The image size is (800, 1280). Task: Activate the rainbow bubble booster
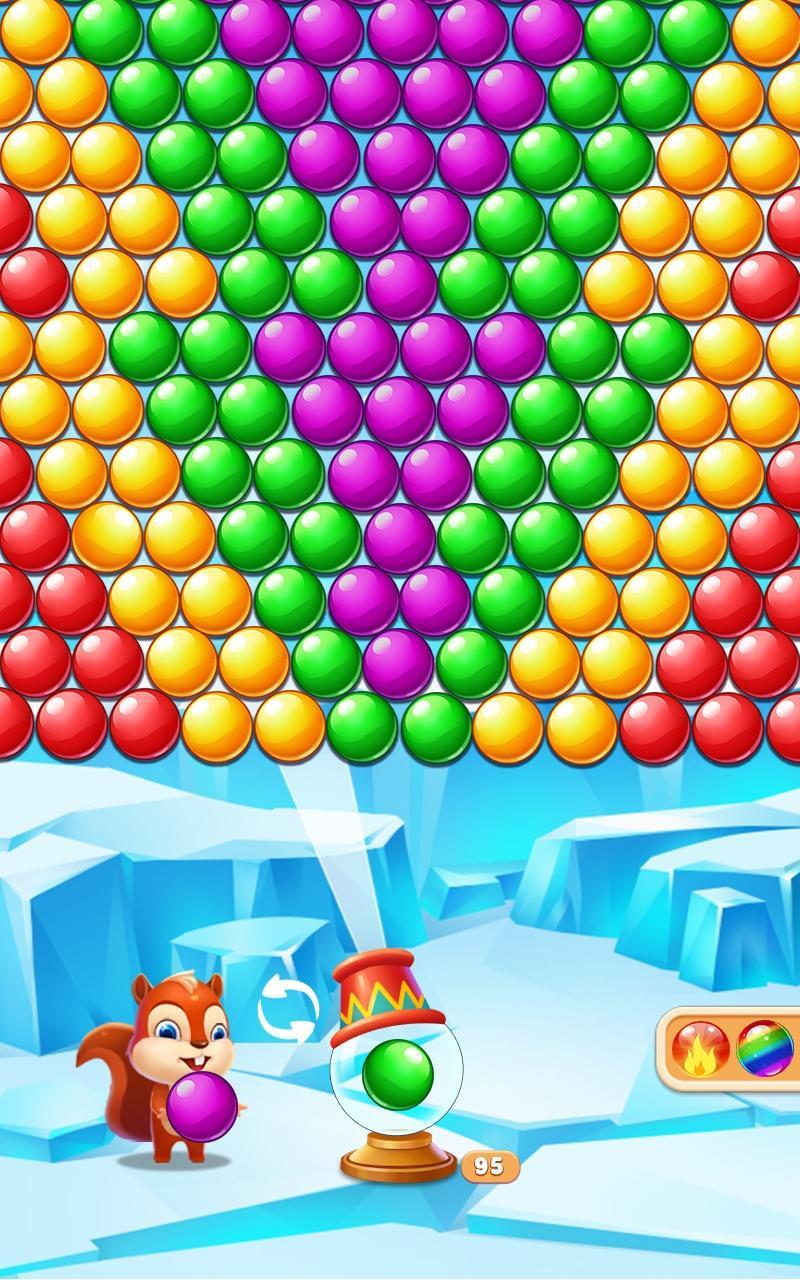coord(765,1049)
